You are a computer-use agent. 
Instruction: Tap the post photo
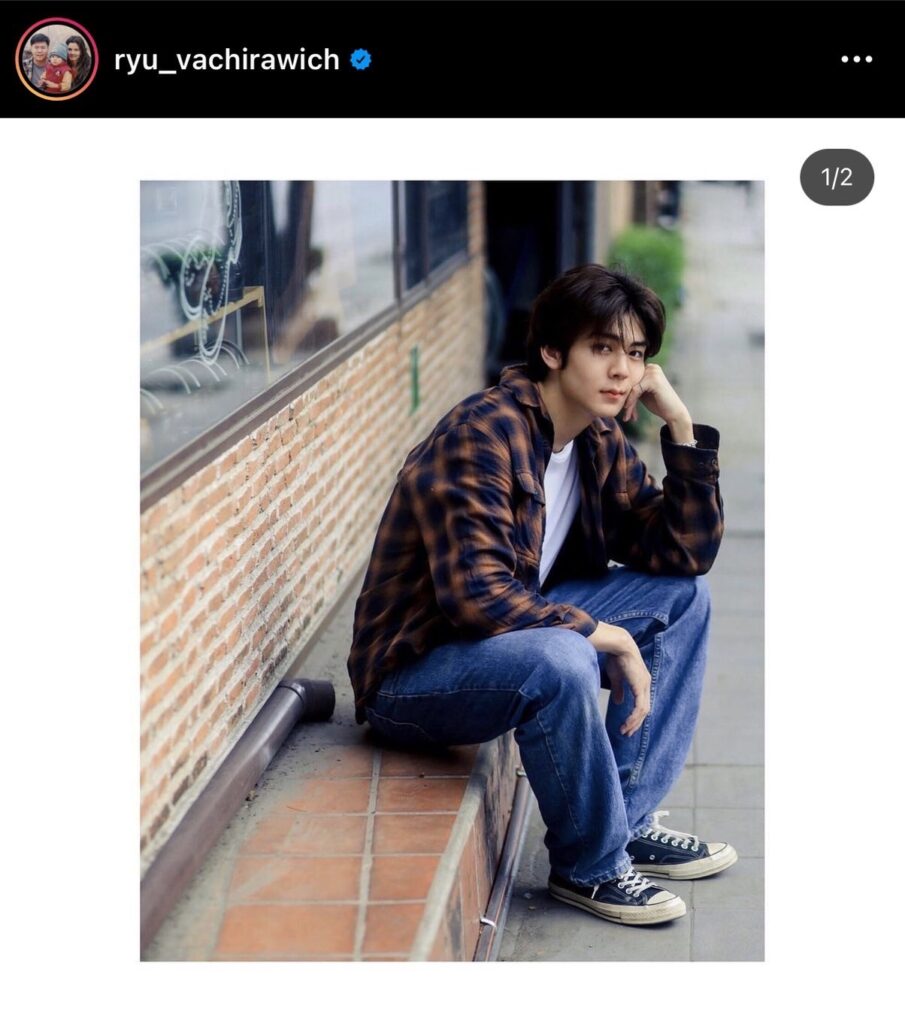[x=452, y=570]
